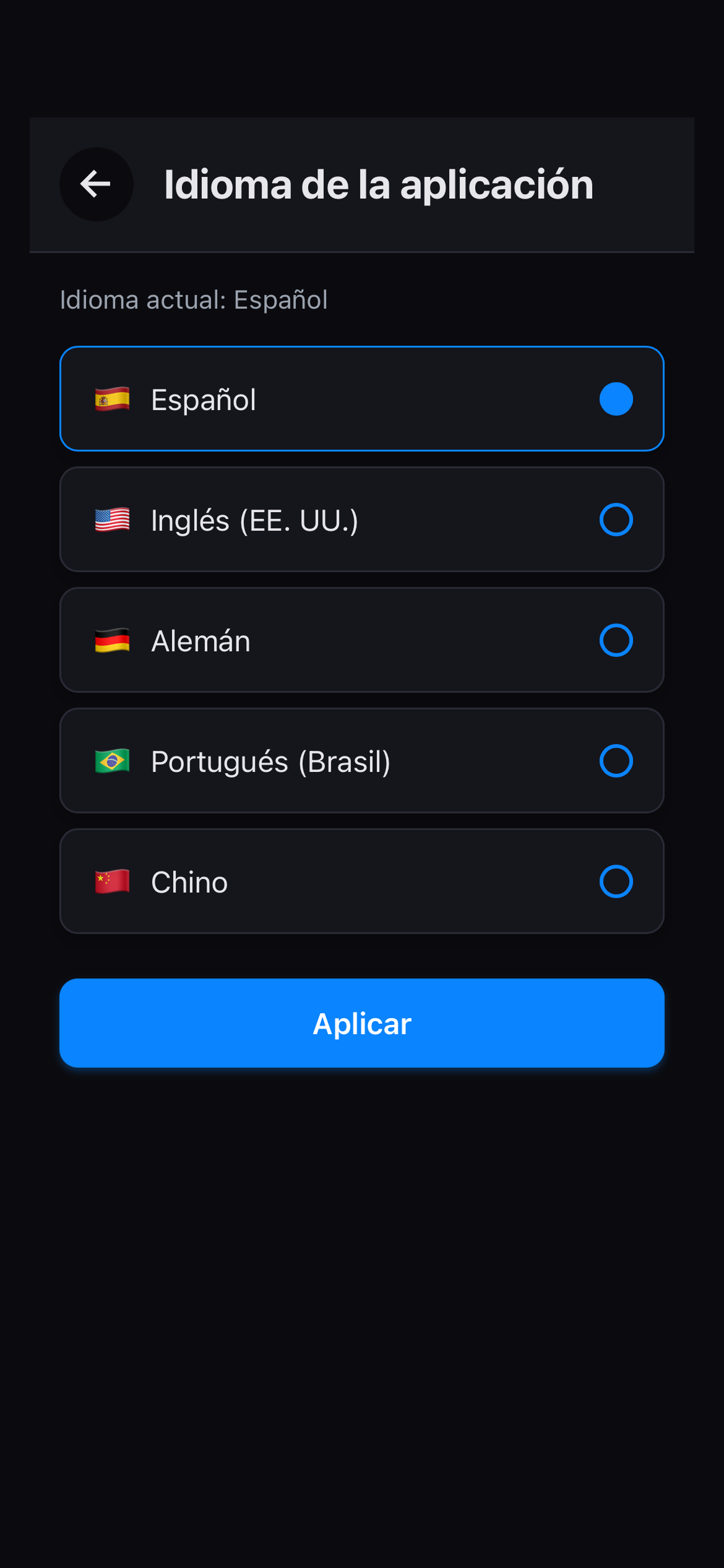Image resolution: width=724 pixels, height=1568 pixels.
Task: Select the Español radio button
Action: tap(616, 399)
